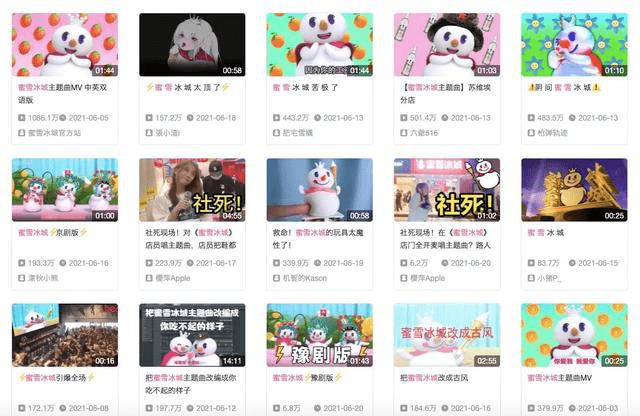640x416 pixels.
Task: Open the 蜜雪冰城苦极了 video
Action: [x=319, y=45]
